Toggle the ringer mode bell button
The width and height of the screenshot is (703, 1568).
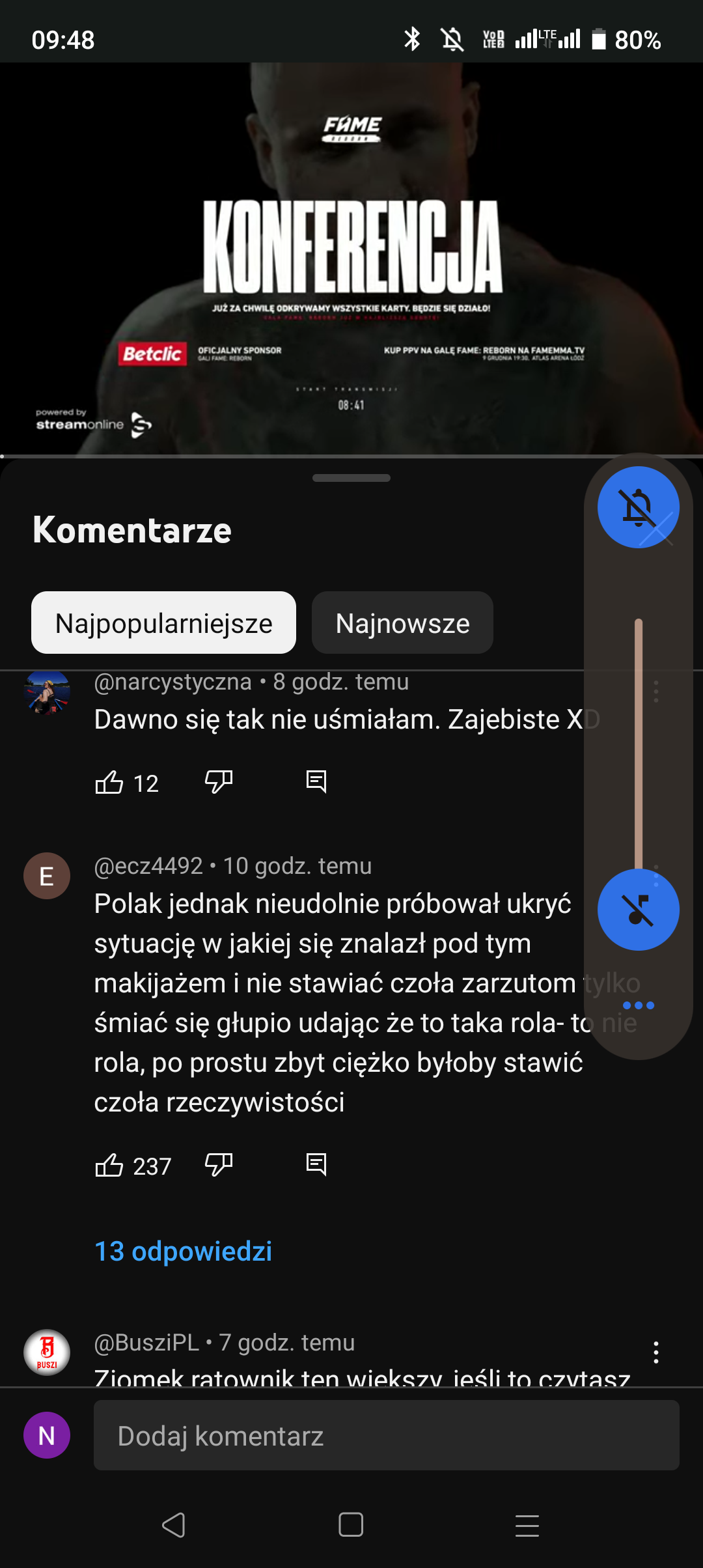click(638, 507)
